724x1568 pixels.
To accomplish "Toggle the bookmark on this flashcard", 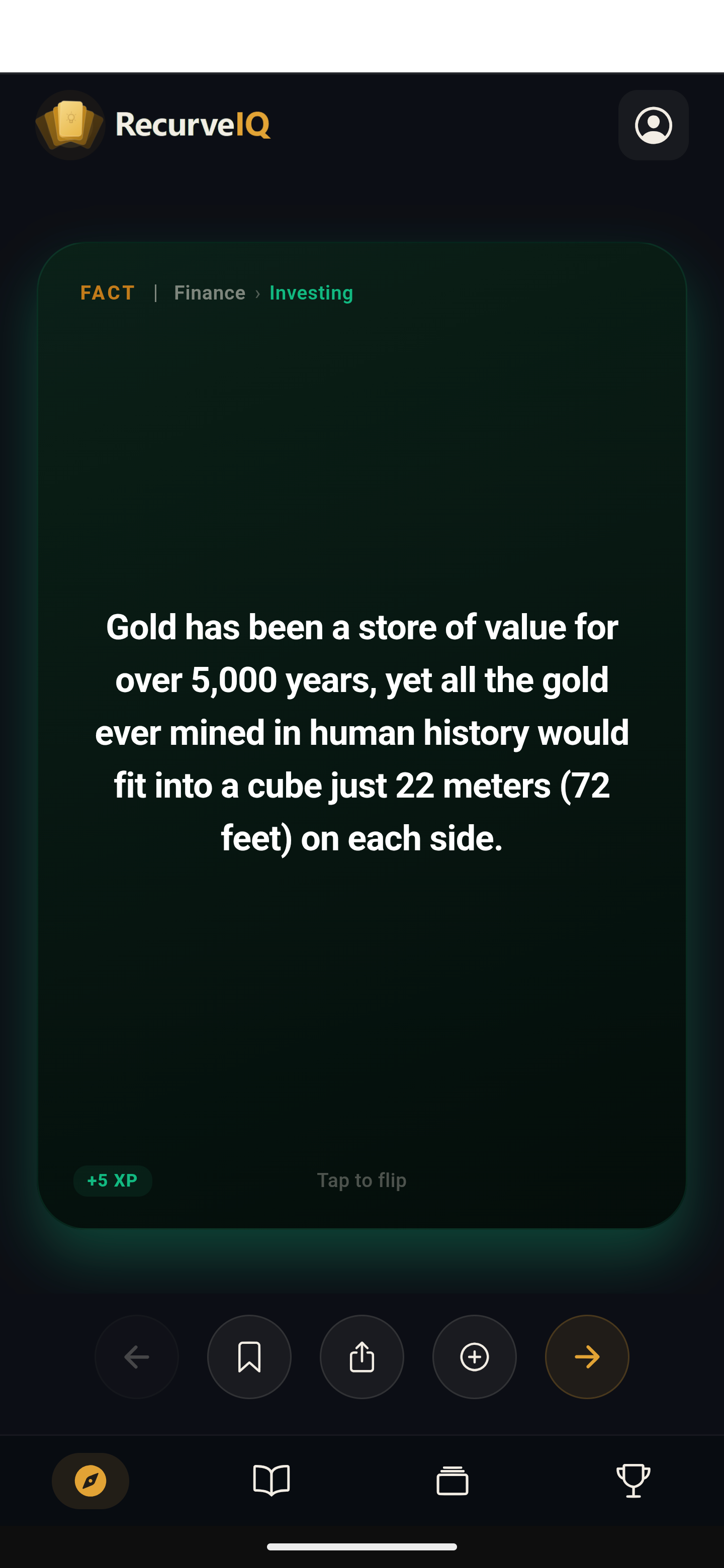I will pyautogui.click(x=249, y=1357).
